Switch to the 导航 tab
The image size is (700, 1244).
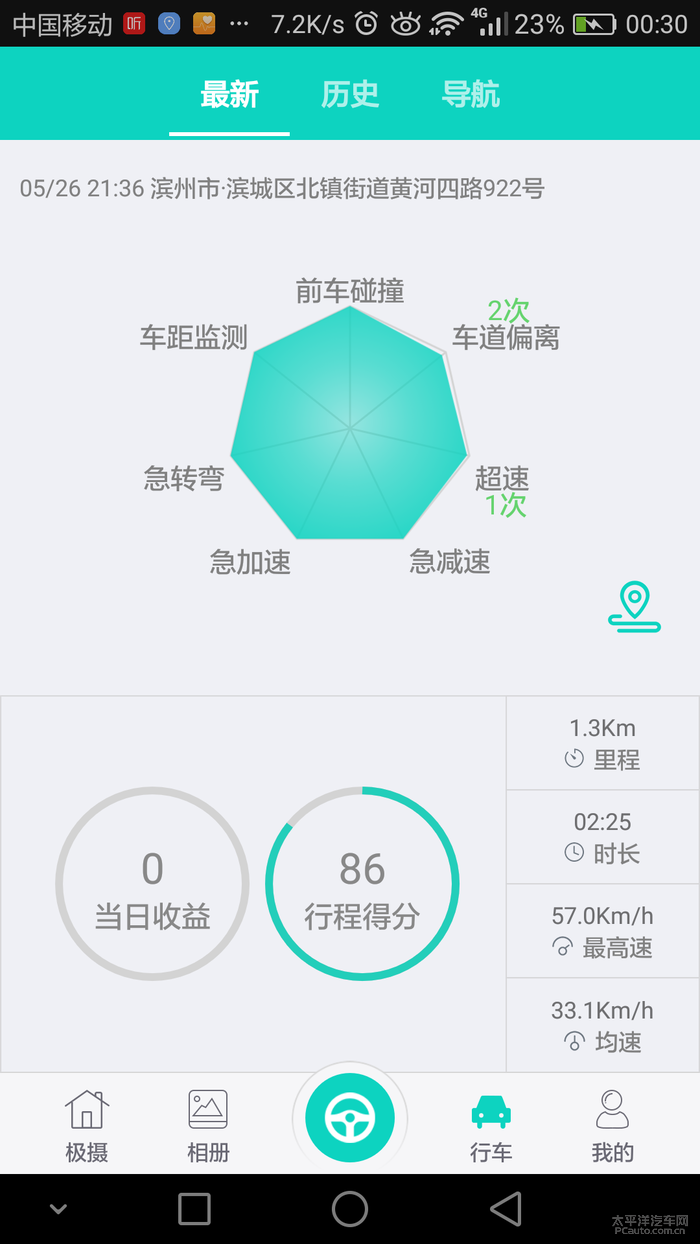pos(471,95)
